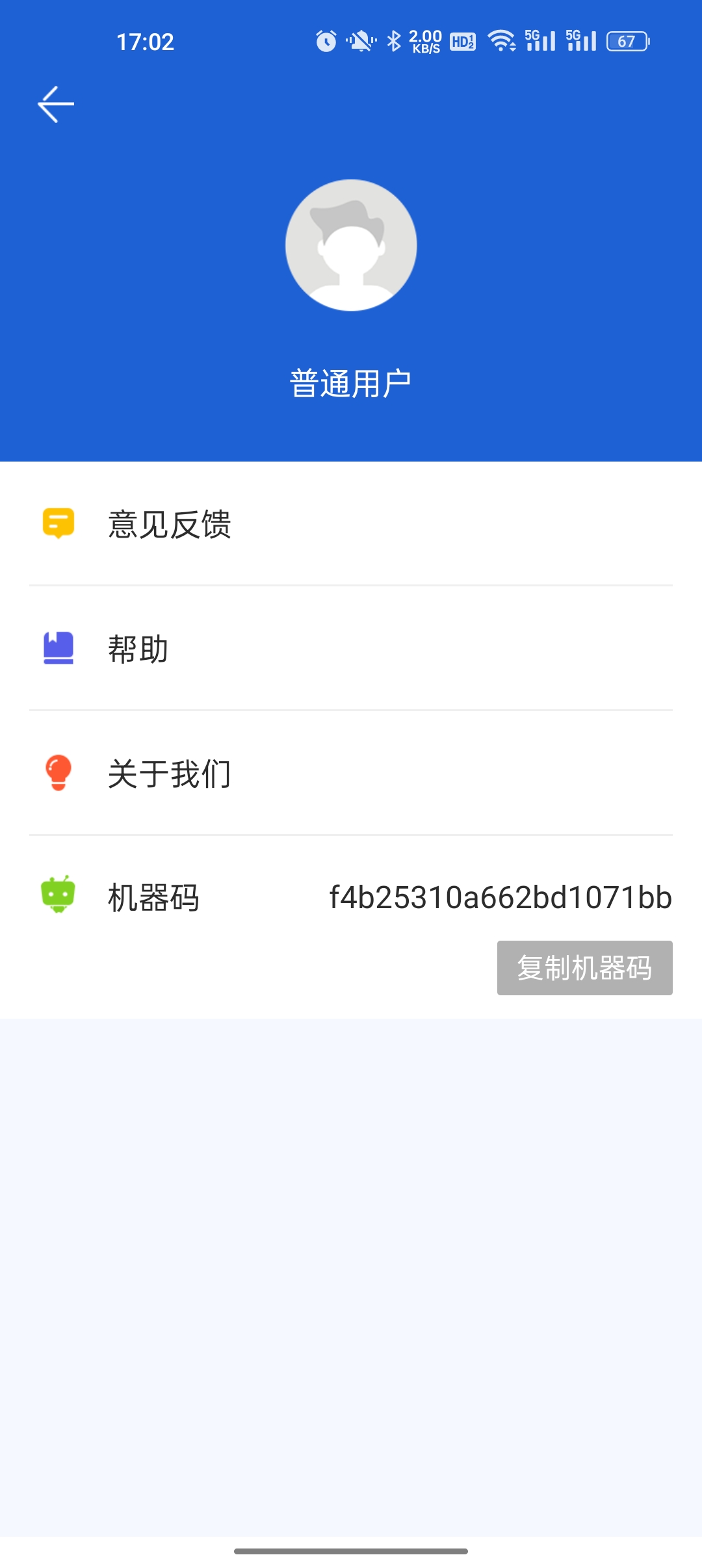Open the 意见反馈 feedback entry
This screenshot has width=702, height=1568.
coord(170,524)
